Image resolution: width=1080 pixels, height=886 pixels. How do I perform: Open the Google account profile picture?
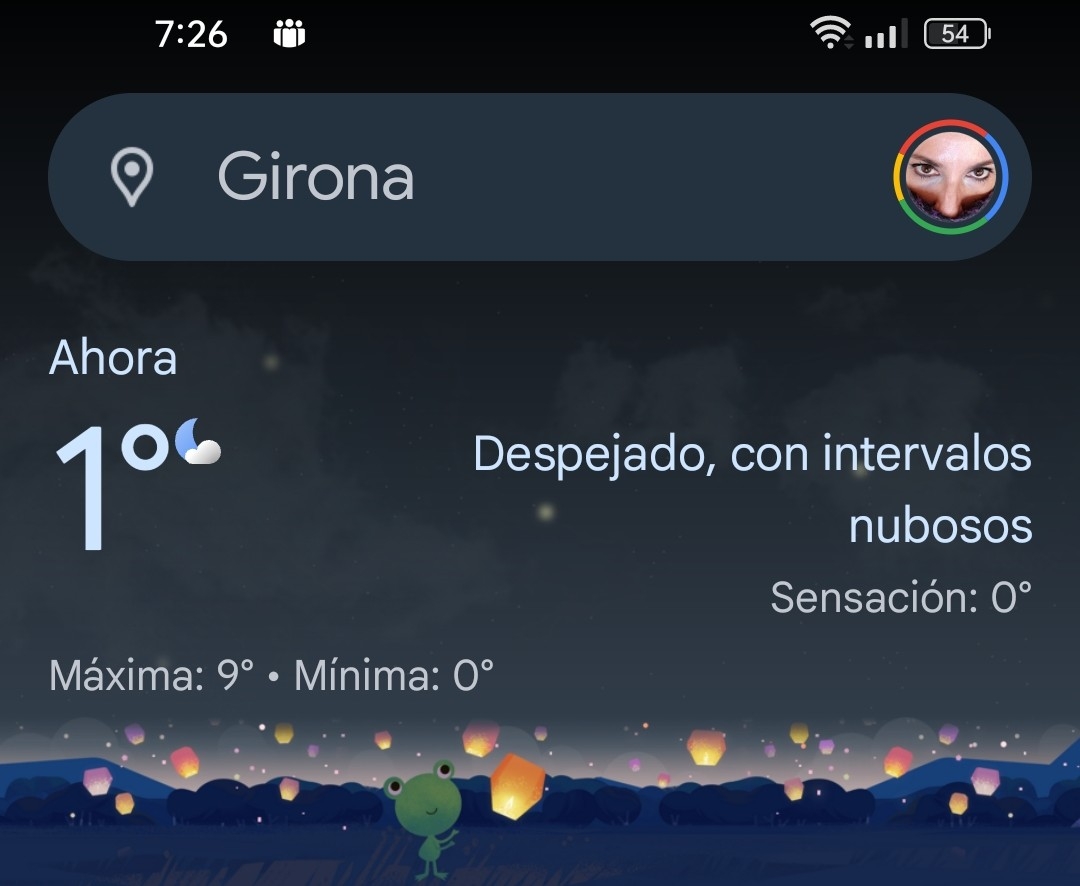pos(950,177)
